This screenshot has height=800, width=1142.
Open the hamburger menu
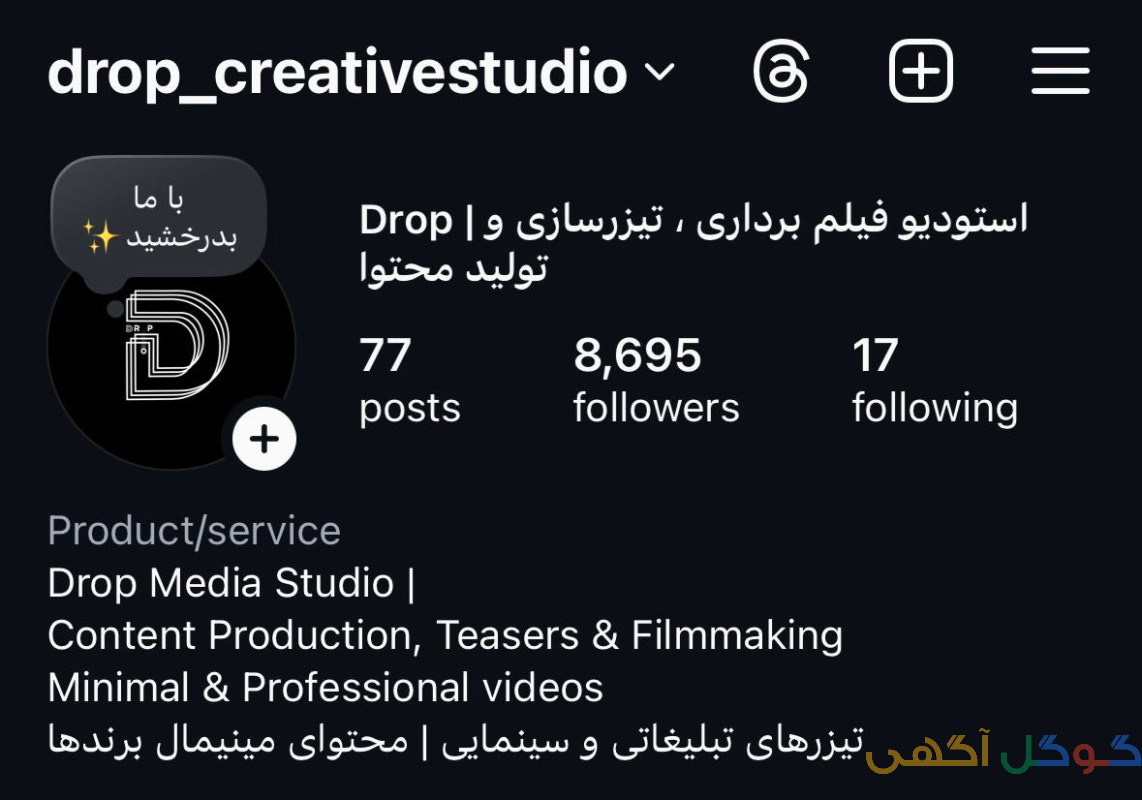(x=1060, y=72)
